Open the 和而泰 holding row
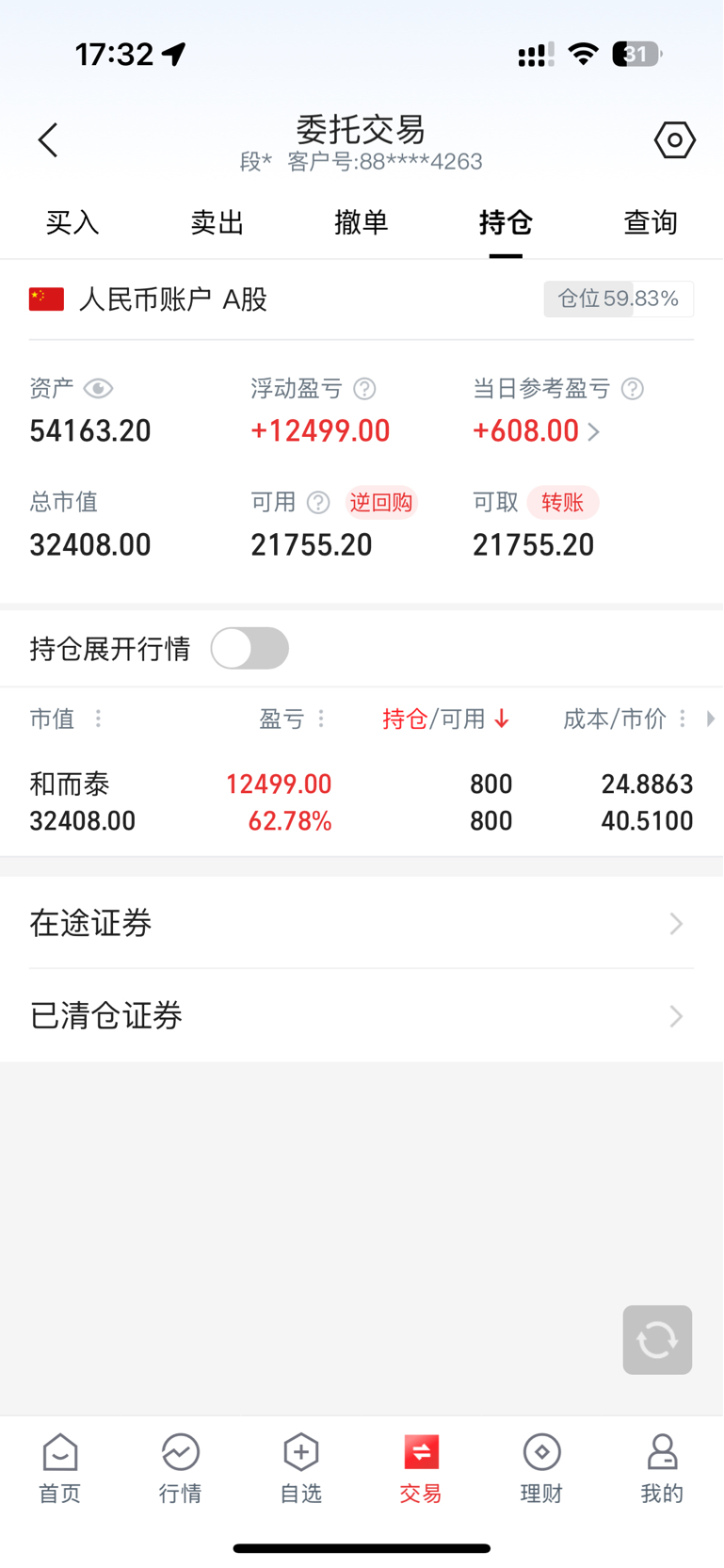The height and width of the screenshot is (1568, 724). point(362,802)
